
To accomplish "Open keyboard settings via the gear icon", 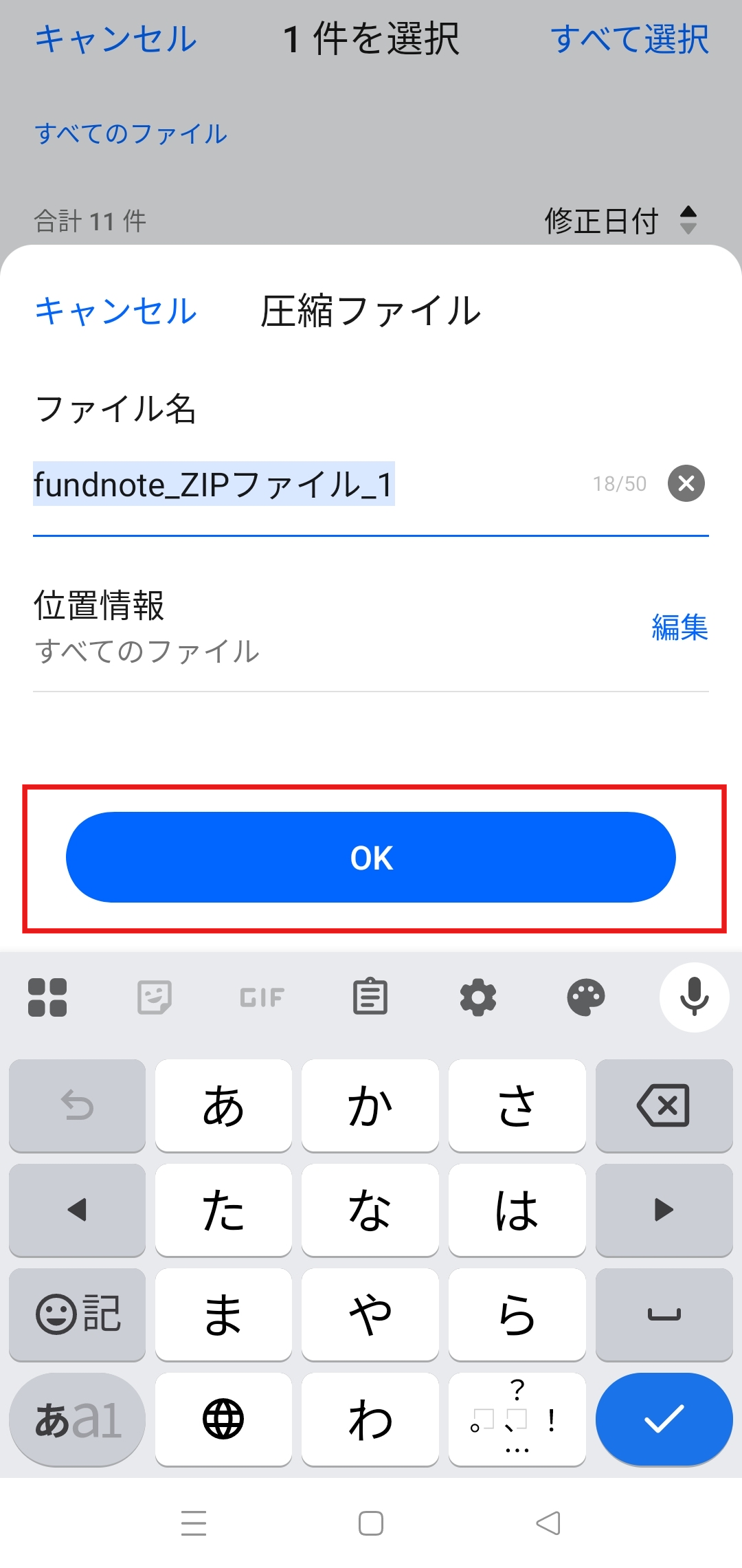I will pos(478,997).
